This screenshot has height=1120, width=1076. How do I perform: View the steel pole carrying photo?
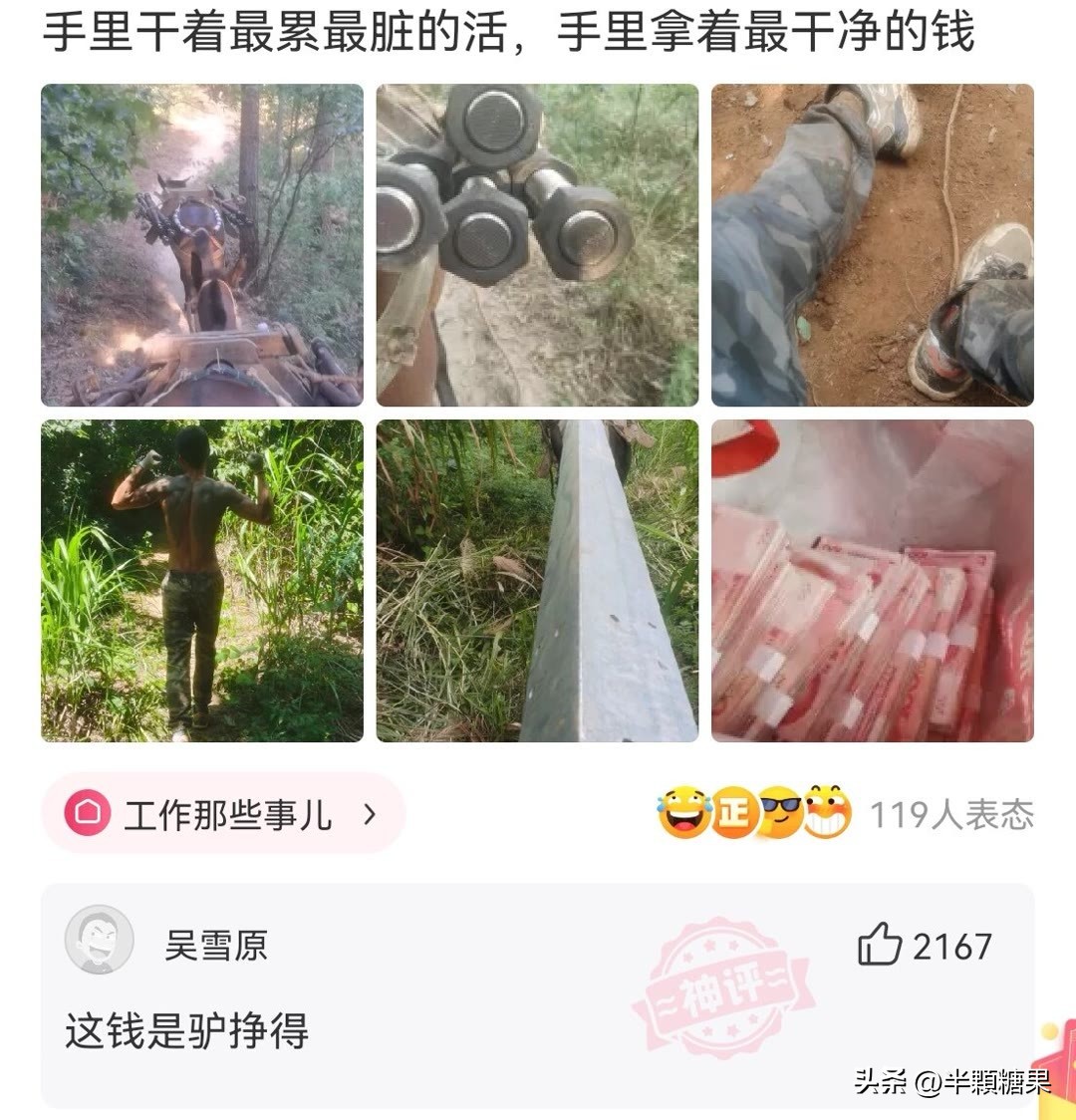click(x=538, y=581)
